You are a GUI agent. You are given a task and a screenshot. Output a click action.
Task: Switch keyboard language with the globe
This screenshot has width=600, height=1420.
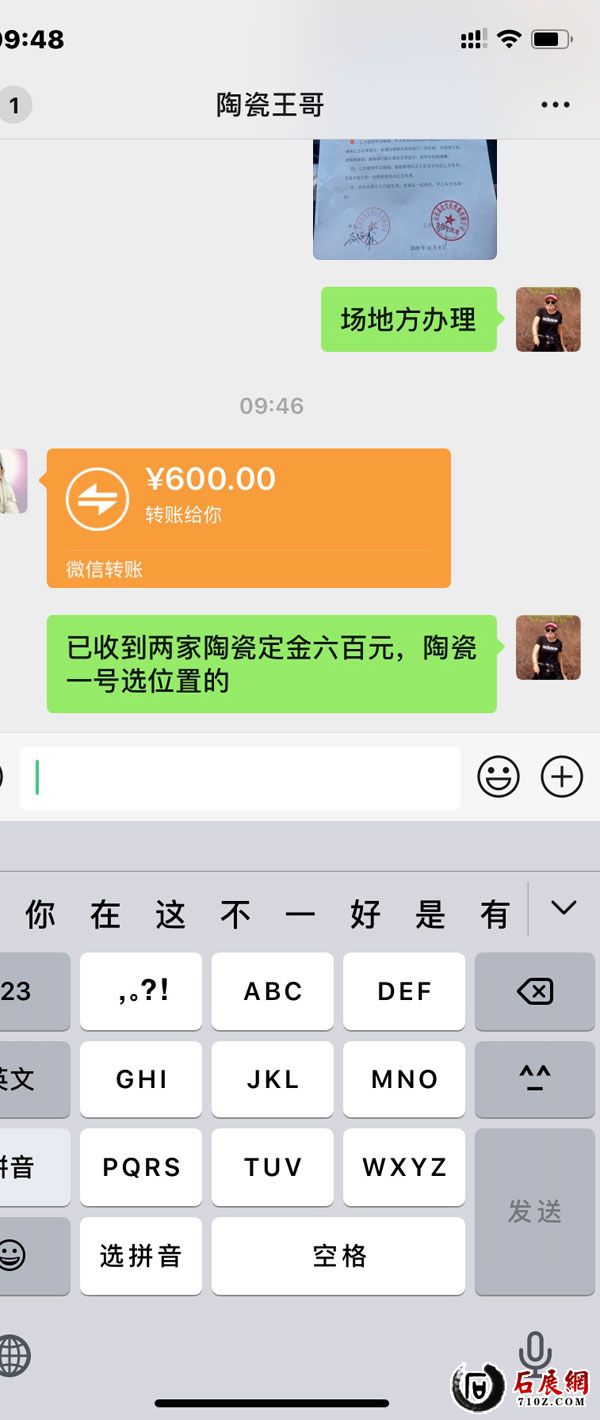click(14, 1356)
